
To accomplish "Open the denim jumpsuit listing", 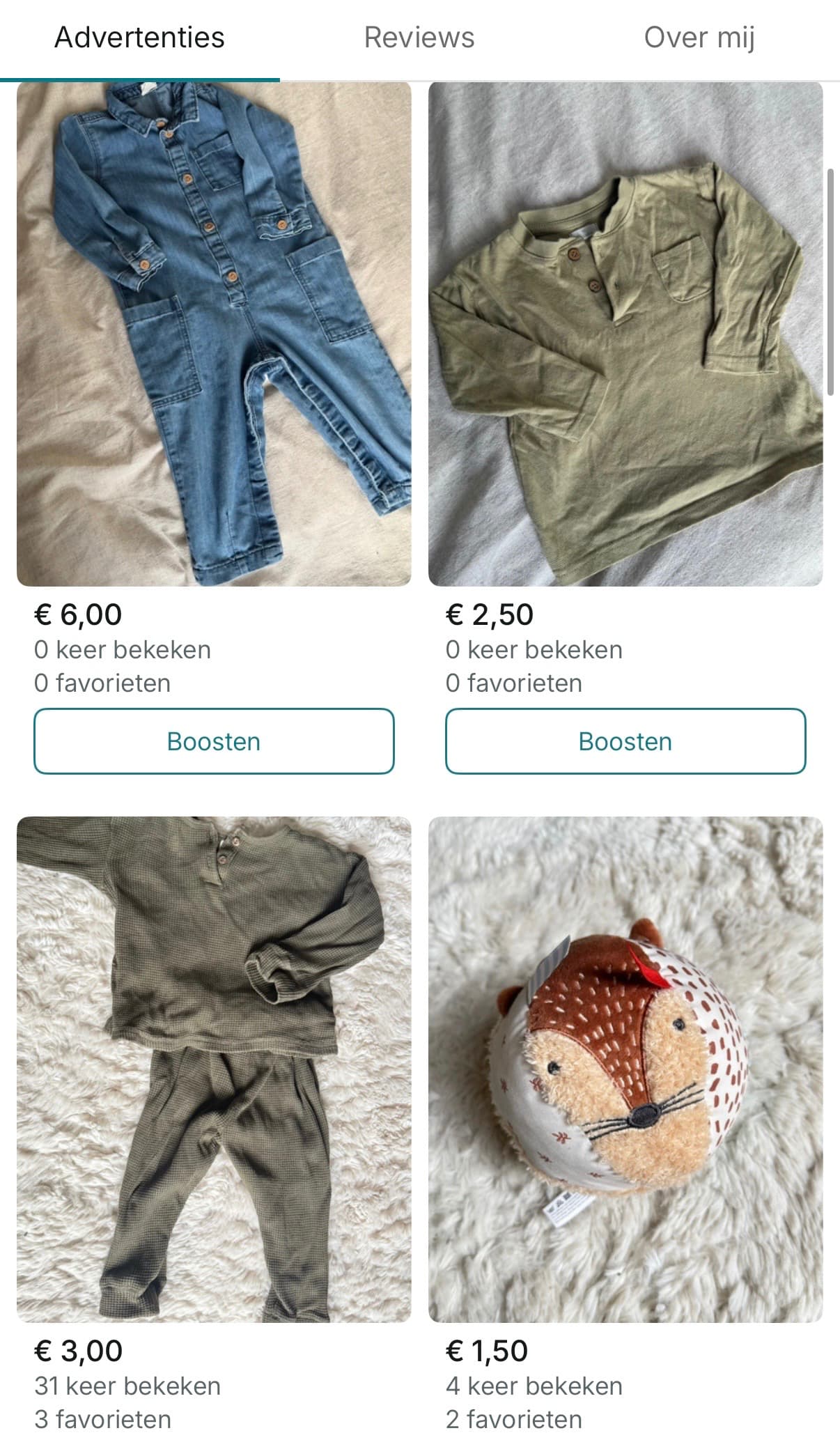I will [x=214, y=334].
